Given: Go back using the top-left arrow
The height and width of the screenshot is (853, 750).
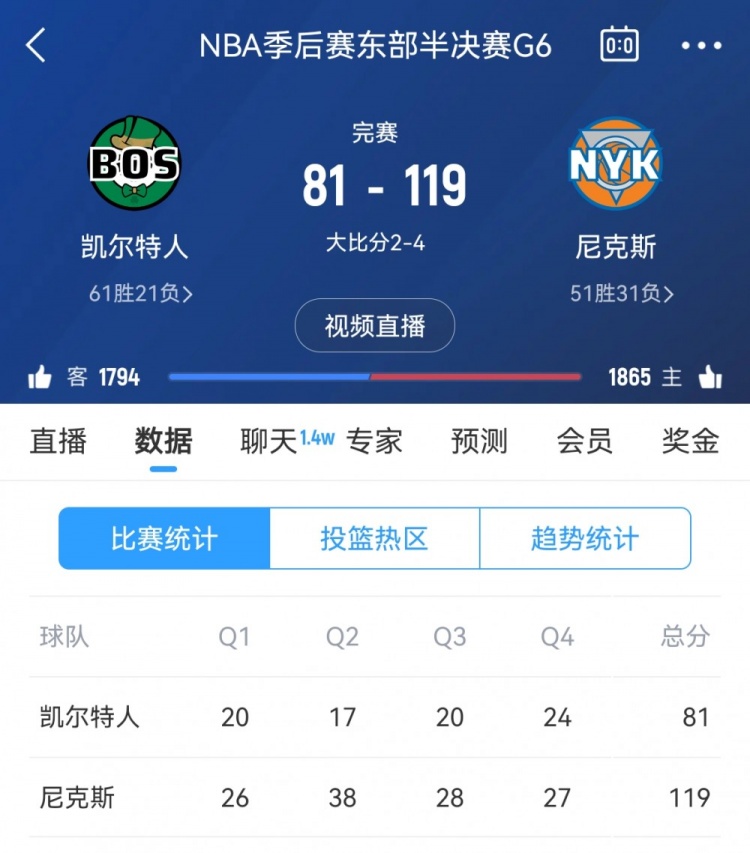Looking at the screenshot, I should click(36, 46).
